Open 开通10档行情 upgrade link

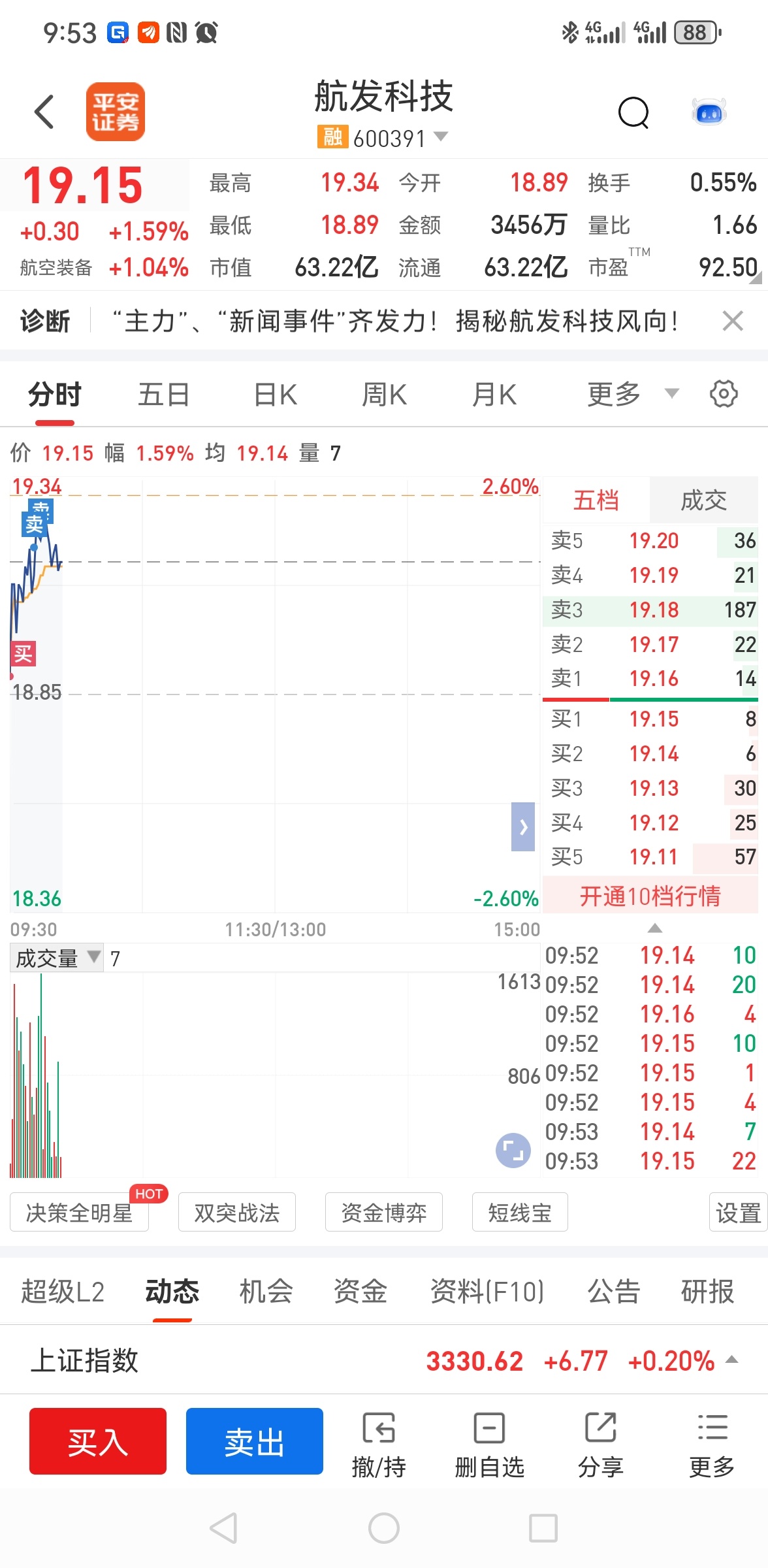pyautogui.click(x=650, y=897)
